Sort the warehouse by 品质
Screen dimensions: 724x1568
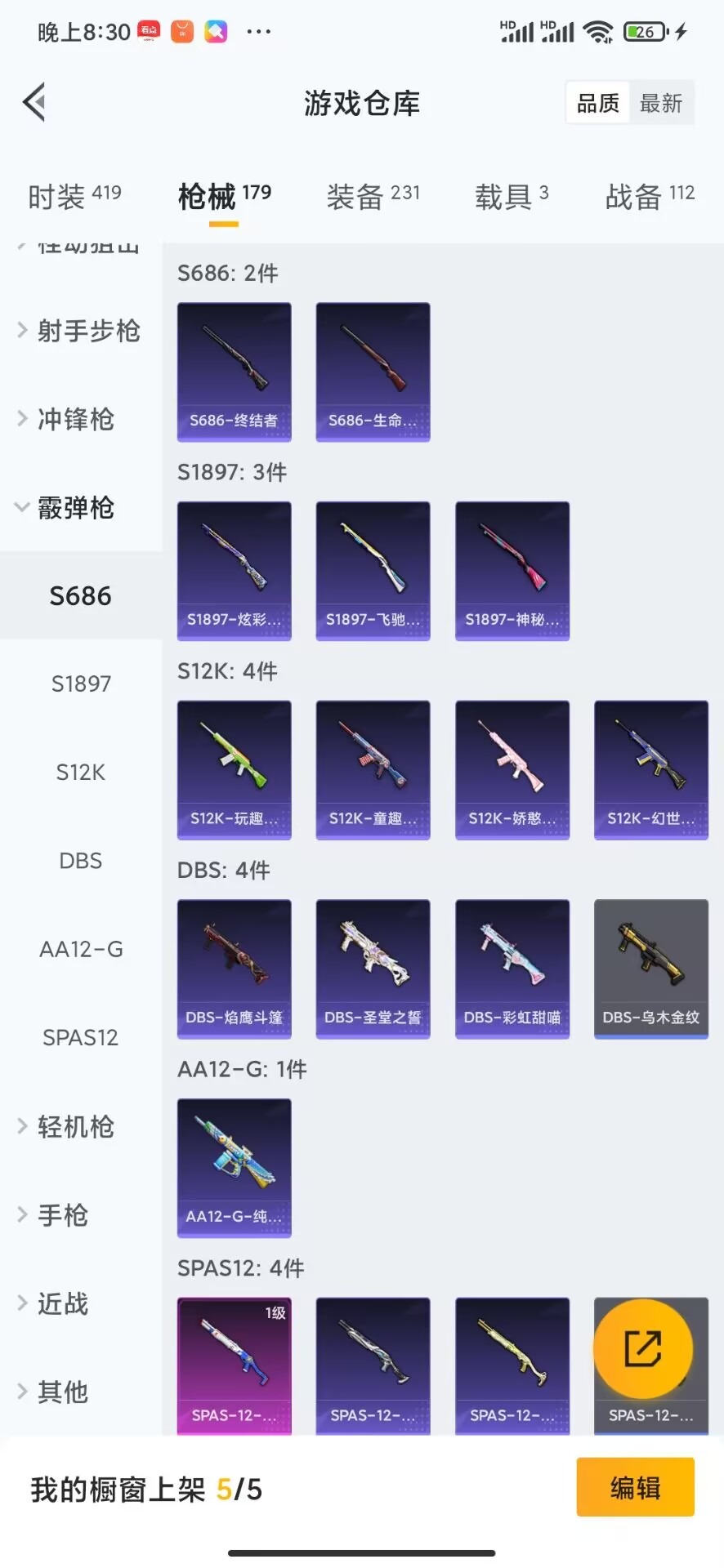point(598,103)
